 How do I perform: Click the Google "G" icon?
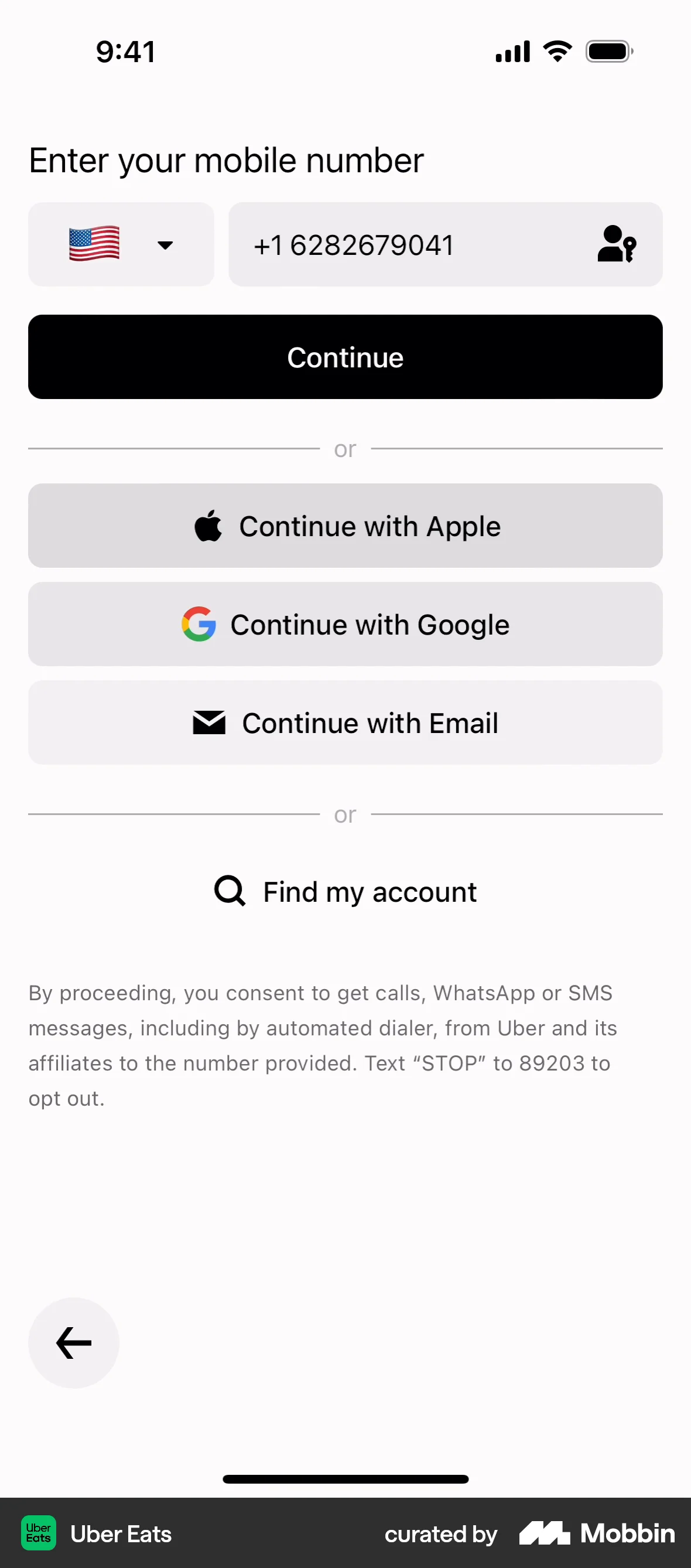(199, 624)
